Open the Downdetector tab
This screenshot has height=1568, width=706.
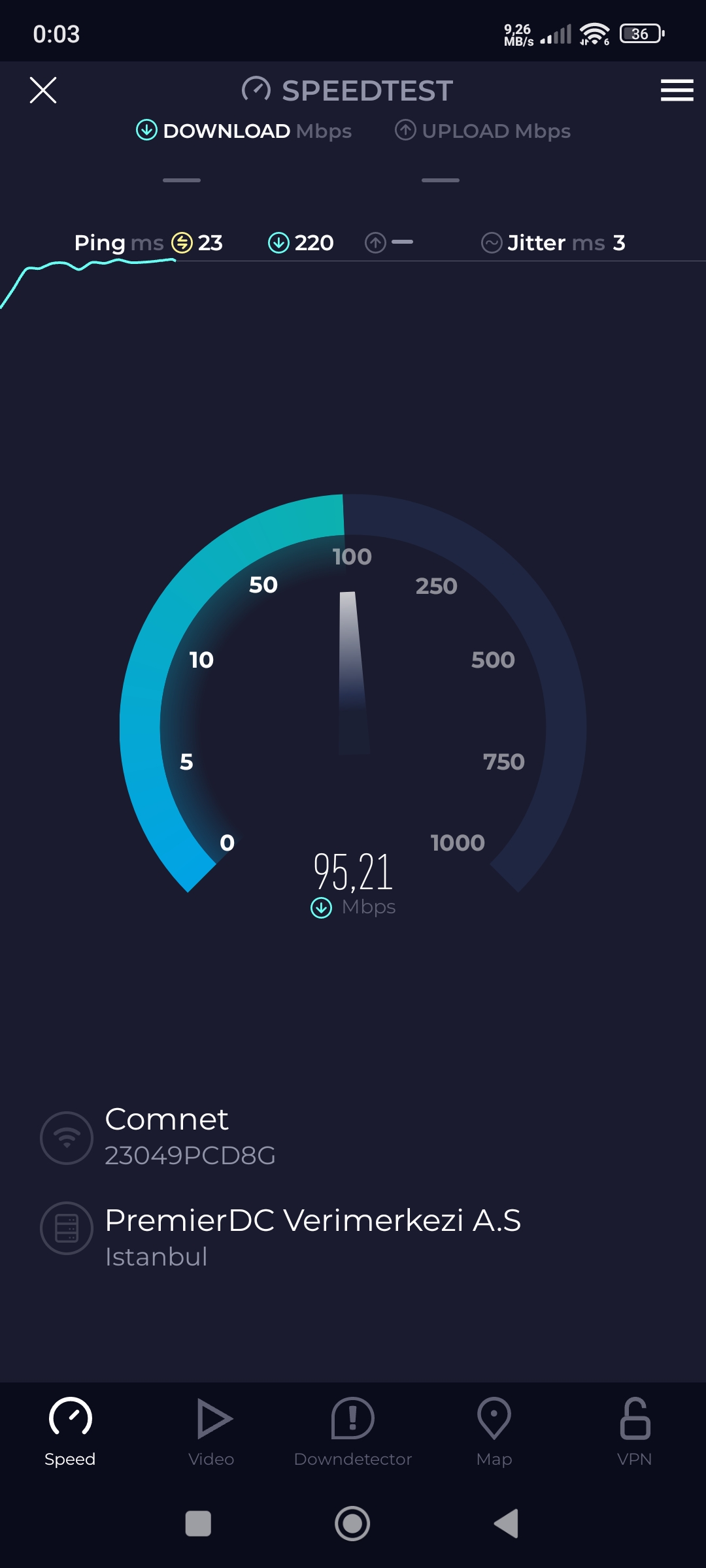(x=353, y=1431)
